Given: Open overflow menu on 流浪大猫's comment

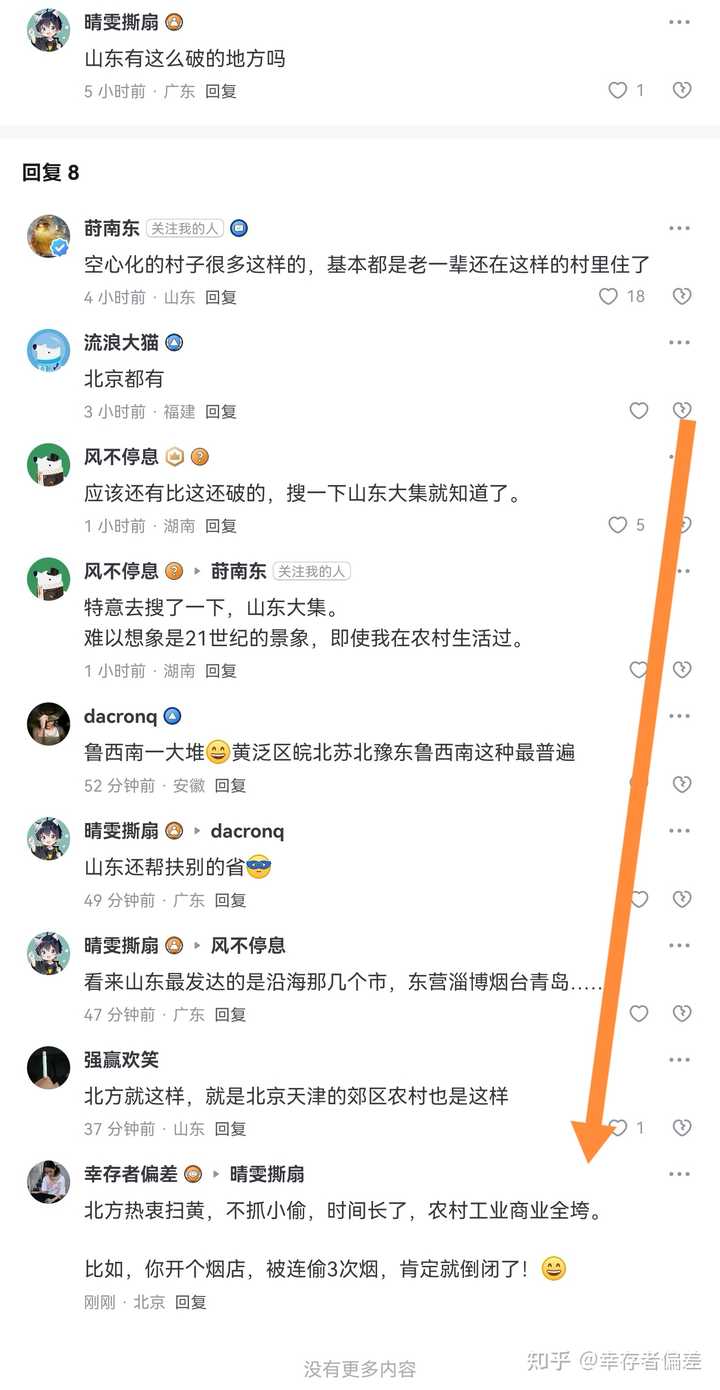Looking at the screenshot, I should 680,343.
